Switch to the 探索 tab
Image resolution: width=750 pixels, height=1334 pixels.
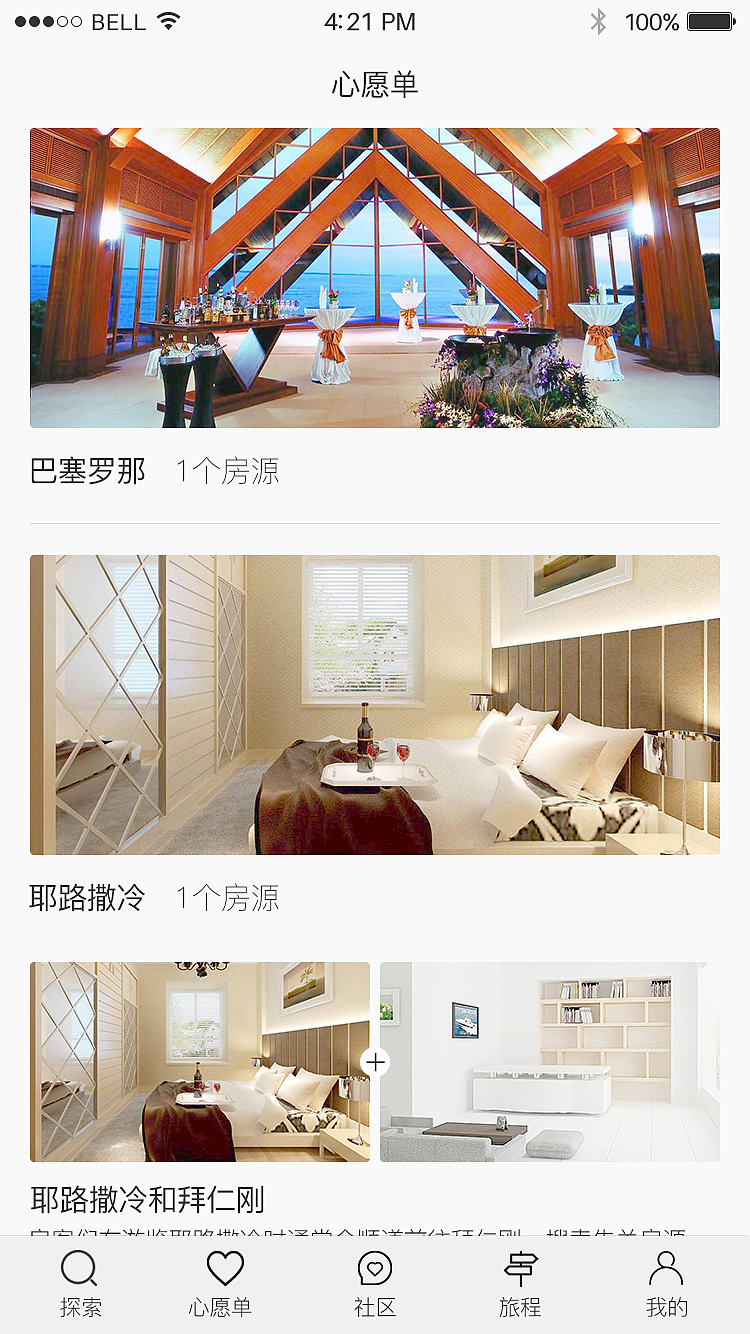coord(80,1284)
